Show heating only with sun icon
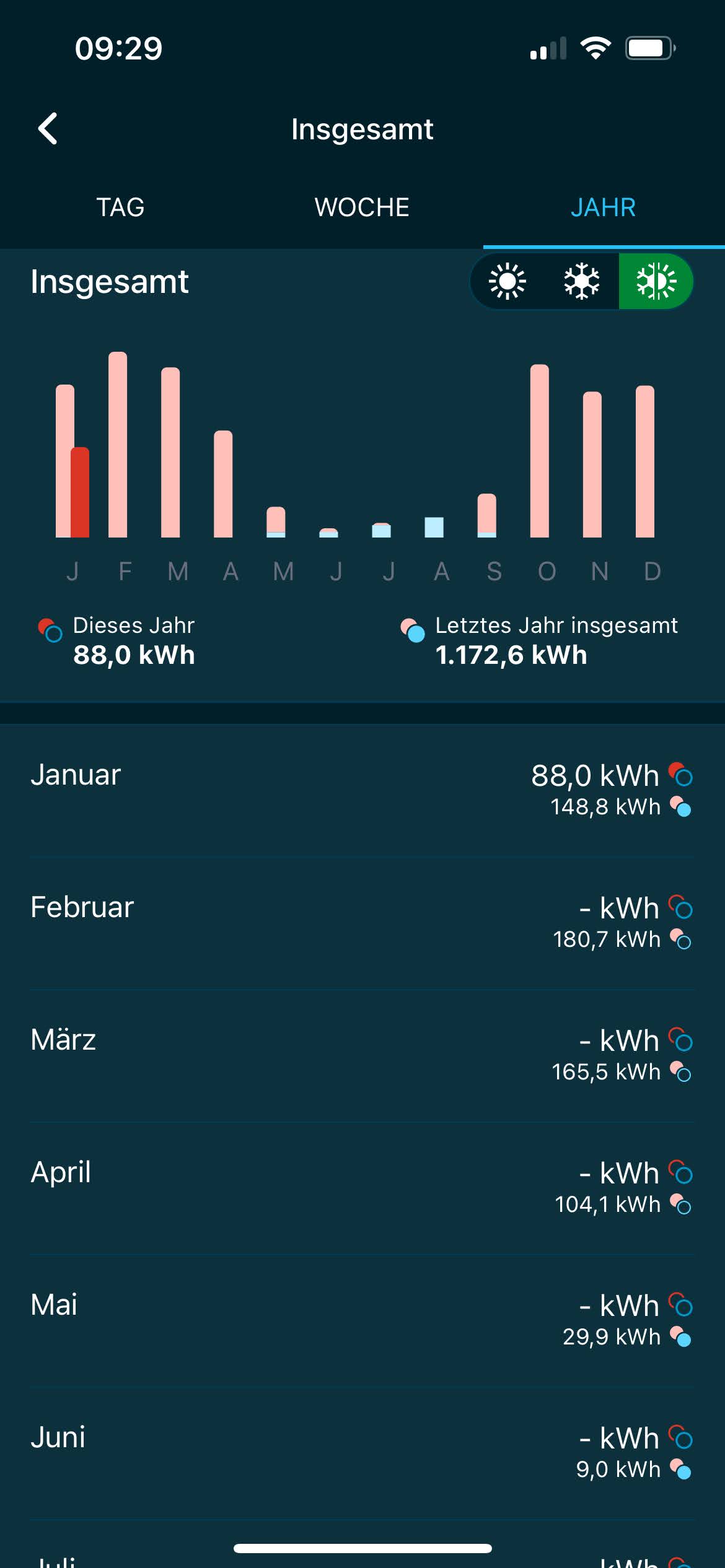This screenshot has height=1568, width=725. click(x=507, y=282)
